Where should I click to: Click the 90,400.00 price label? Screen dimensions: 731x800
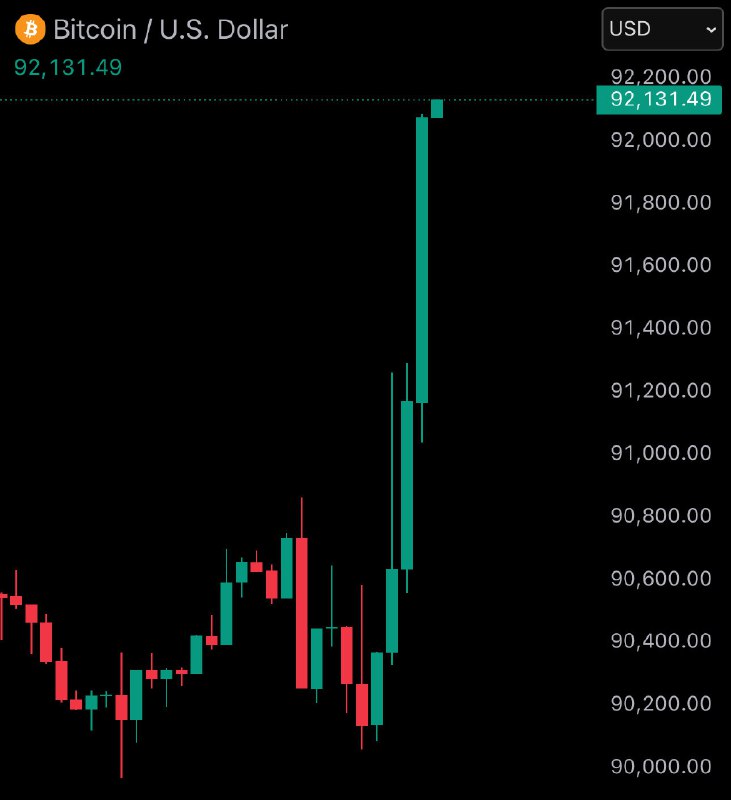[x=663, y=641]
